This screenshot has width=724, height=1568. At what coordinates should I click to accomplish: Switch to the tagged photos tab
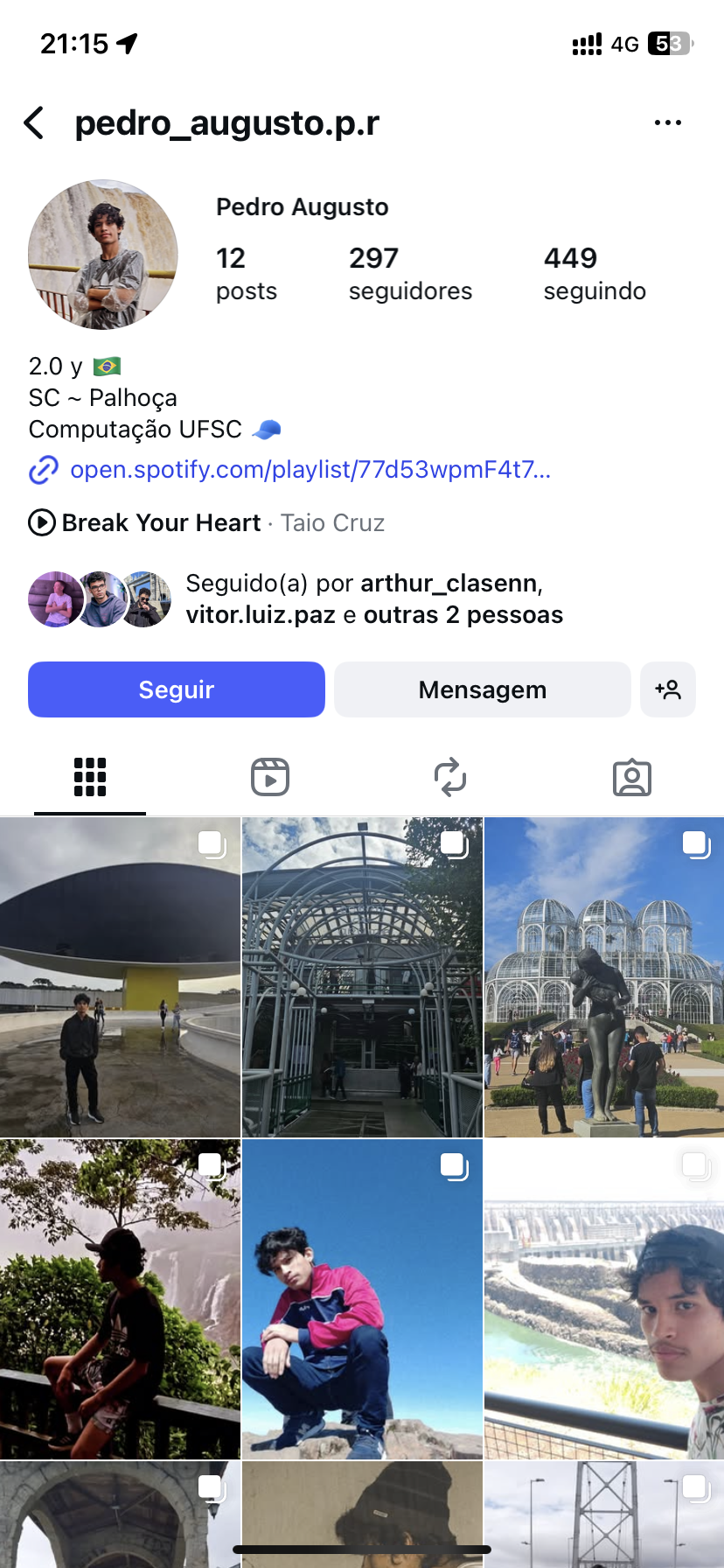point(631,777)
